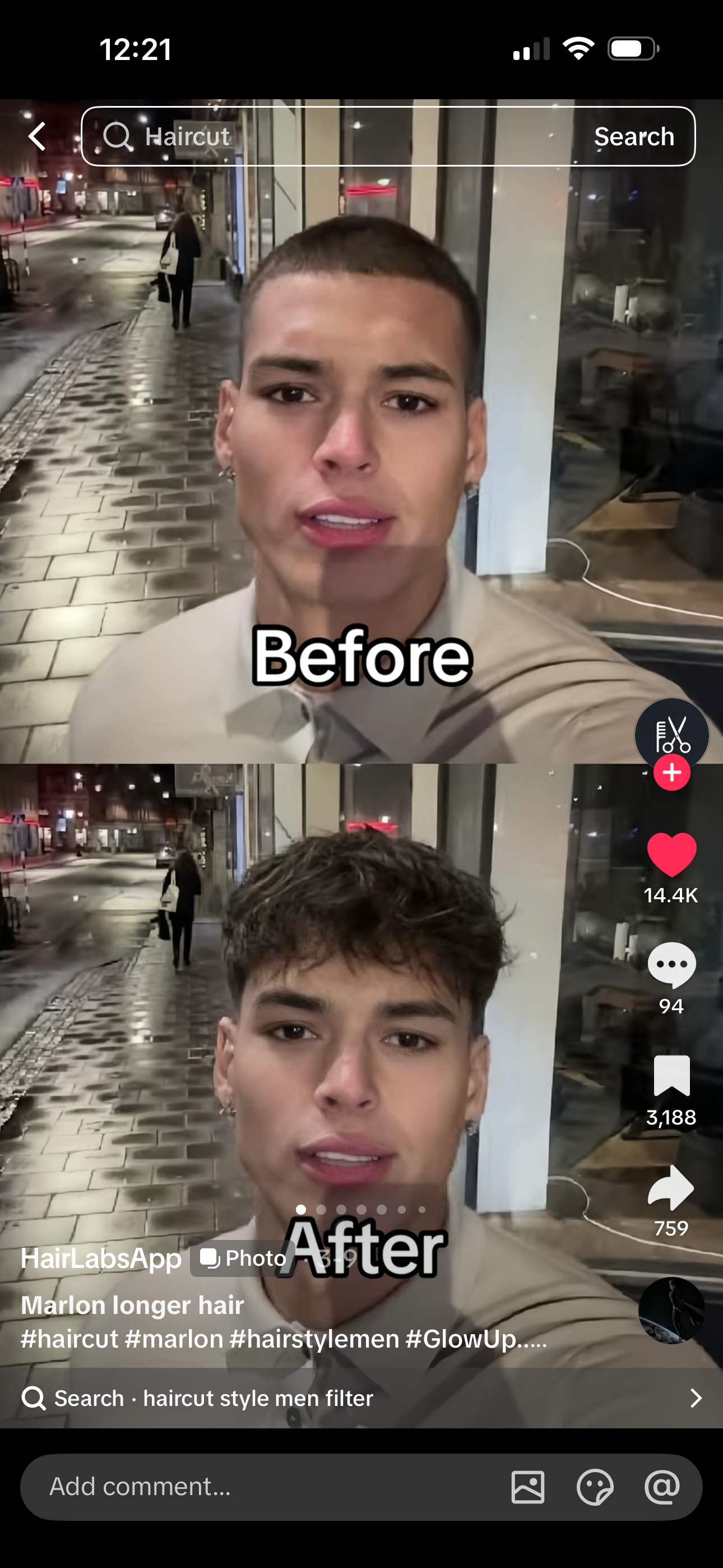Share this post with the arrow
This screenshot has width=723, height=1568.
pos(671,1188)
